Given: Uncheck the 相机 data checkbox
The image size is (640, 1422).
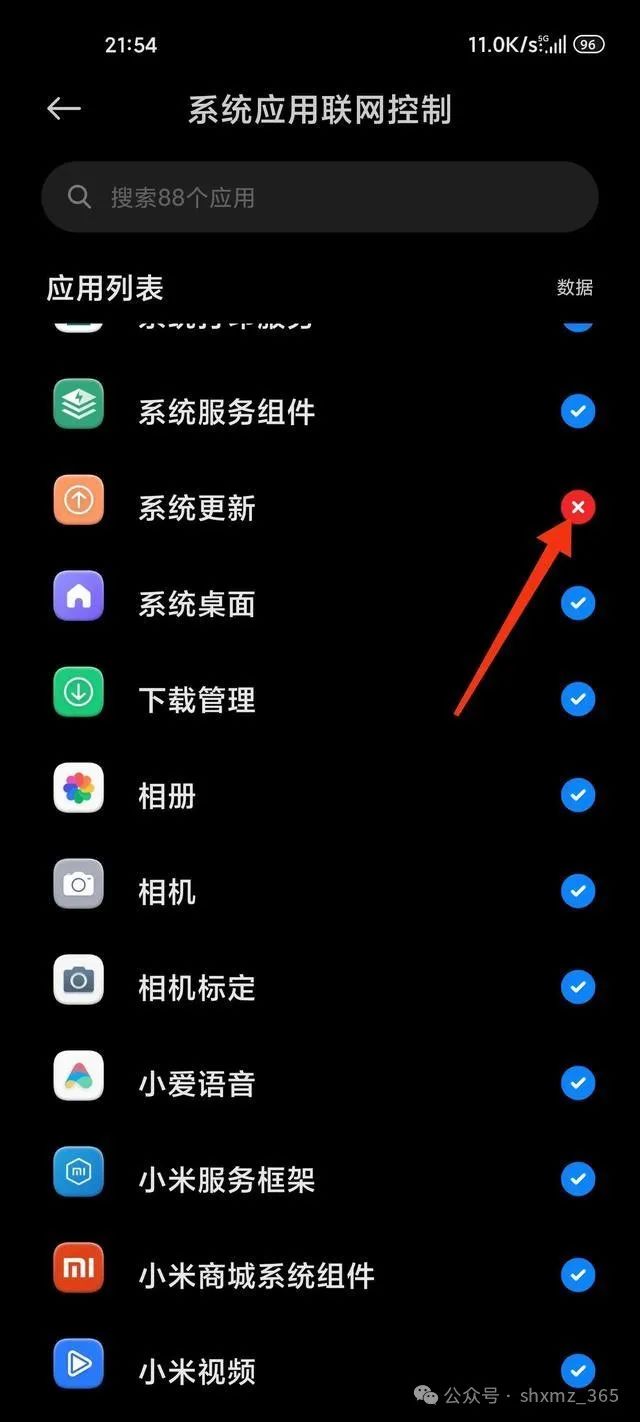Looking at the screenshot, I should [578, 891].
